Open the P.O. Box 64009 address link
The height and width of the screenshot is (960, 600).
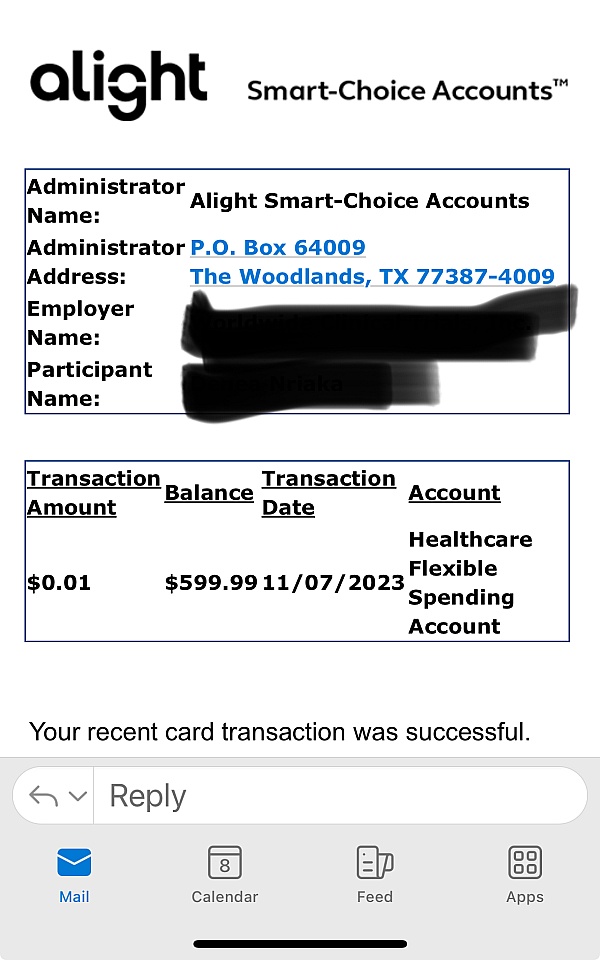click(x=278, y=247)
